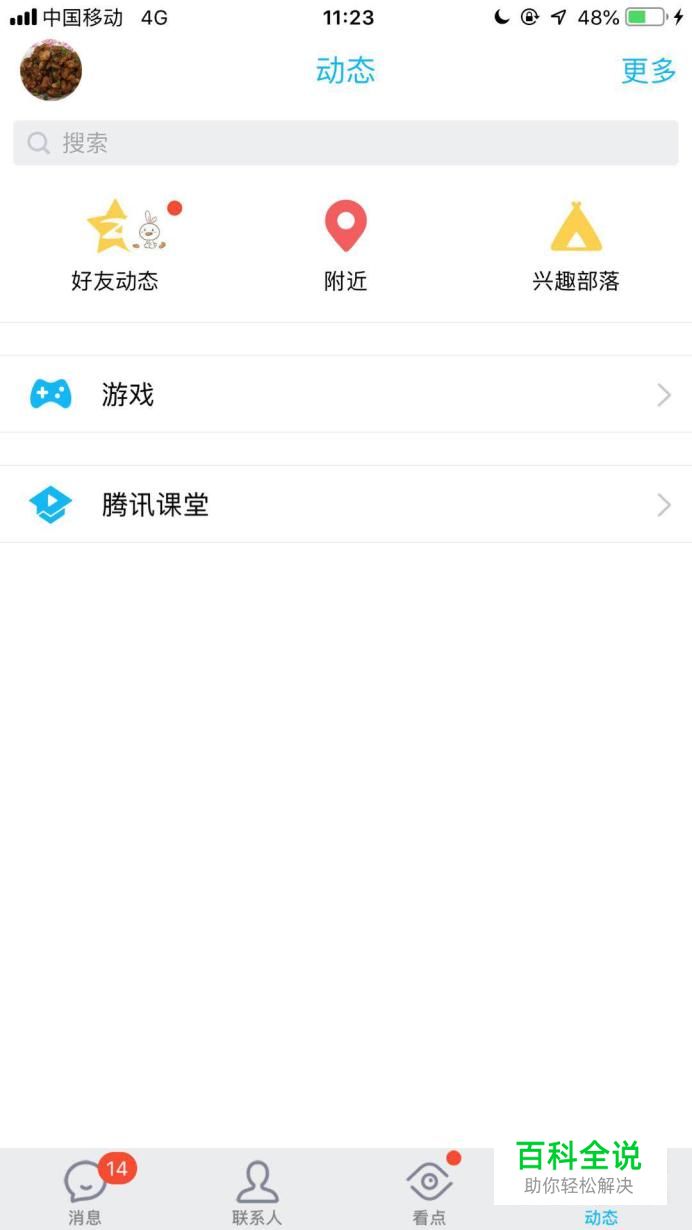Open the profile avatar at top left
The height and width of the screenshot is (1230, 692).
[51, 71]
